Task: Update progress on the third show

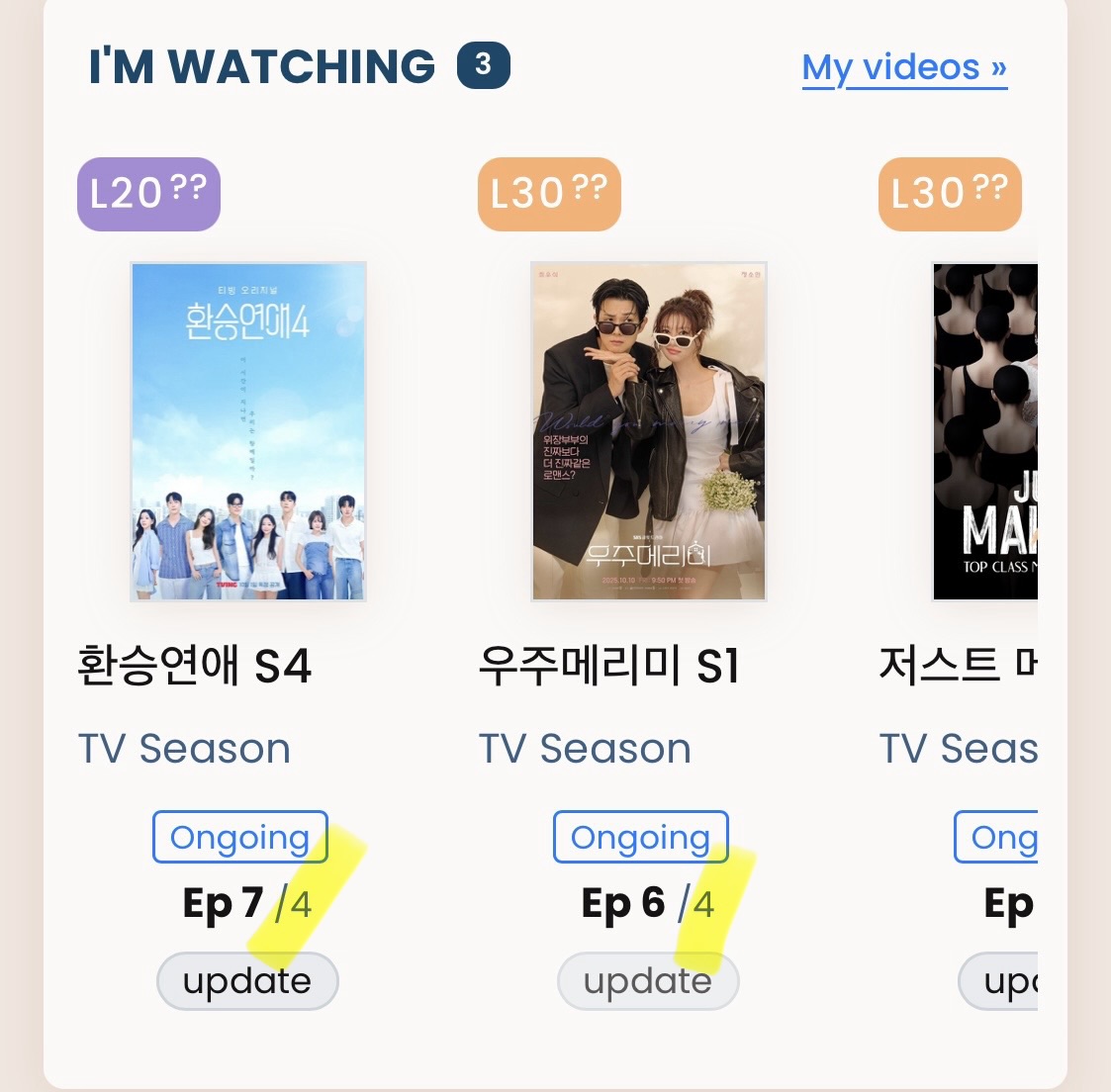Action: click(x=997, y=981)
